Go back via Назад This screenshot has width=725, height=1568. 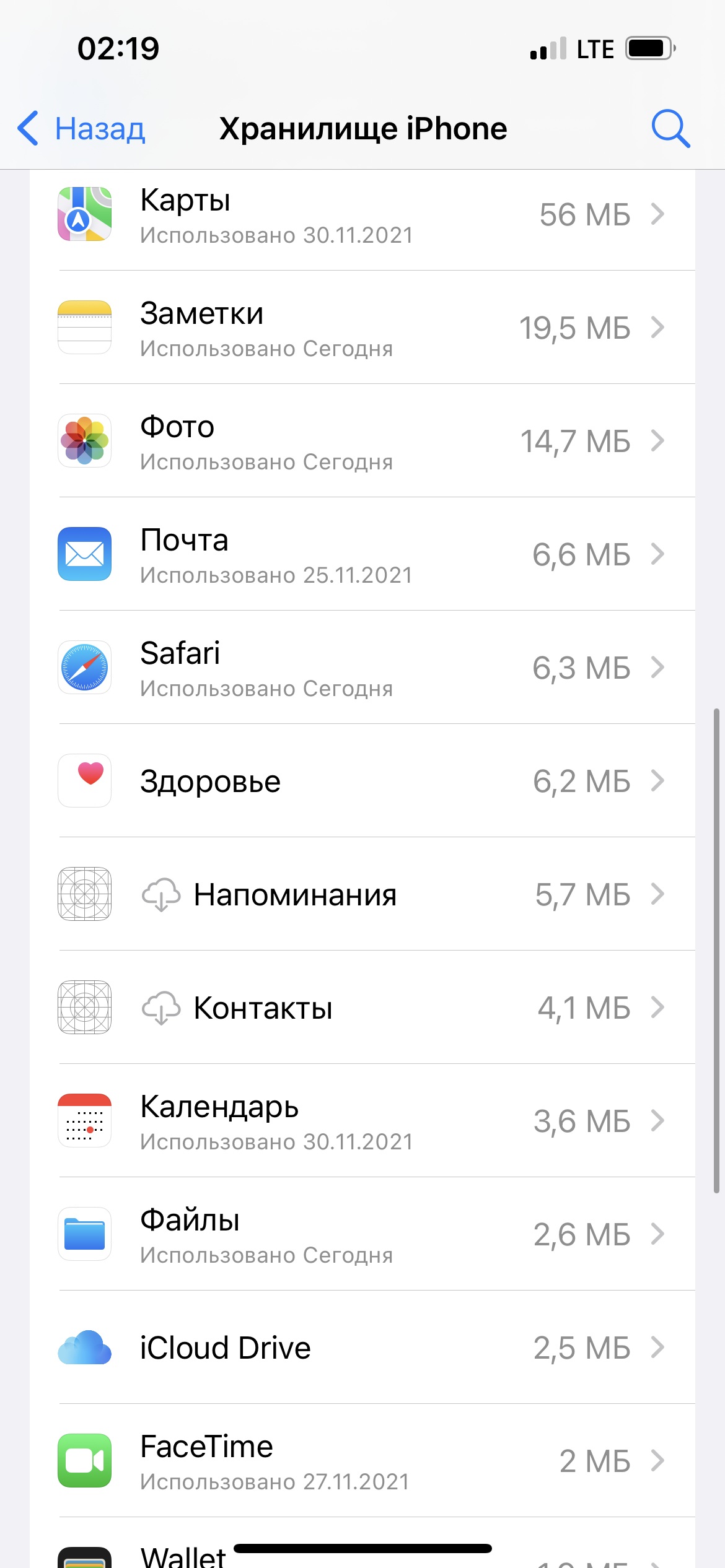[82, 129]
